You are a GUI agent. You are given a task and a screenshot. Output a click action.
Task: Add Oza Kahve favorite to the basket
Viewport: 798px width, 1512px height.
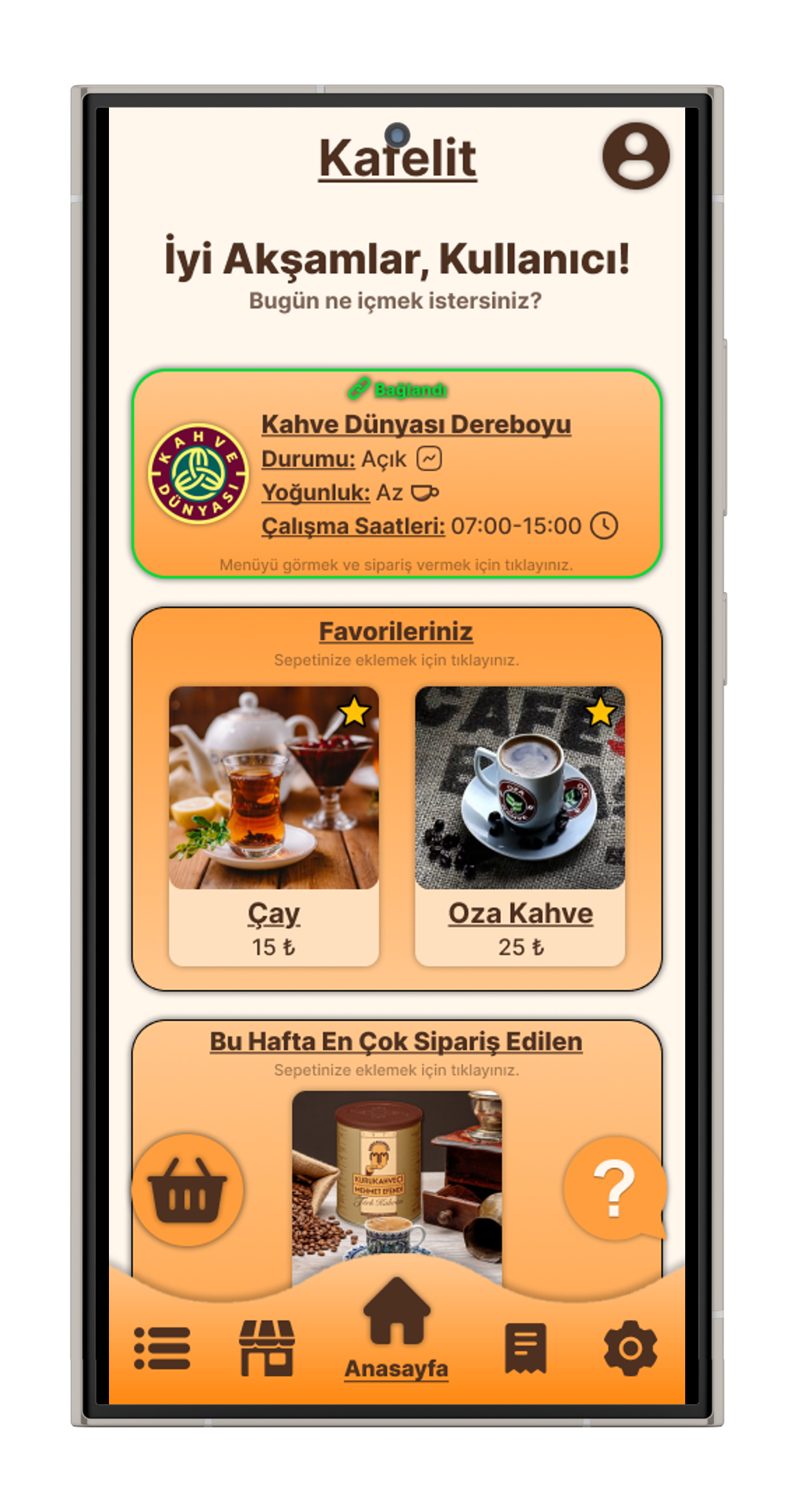pos(520,826)
